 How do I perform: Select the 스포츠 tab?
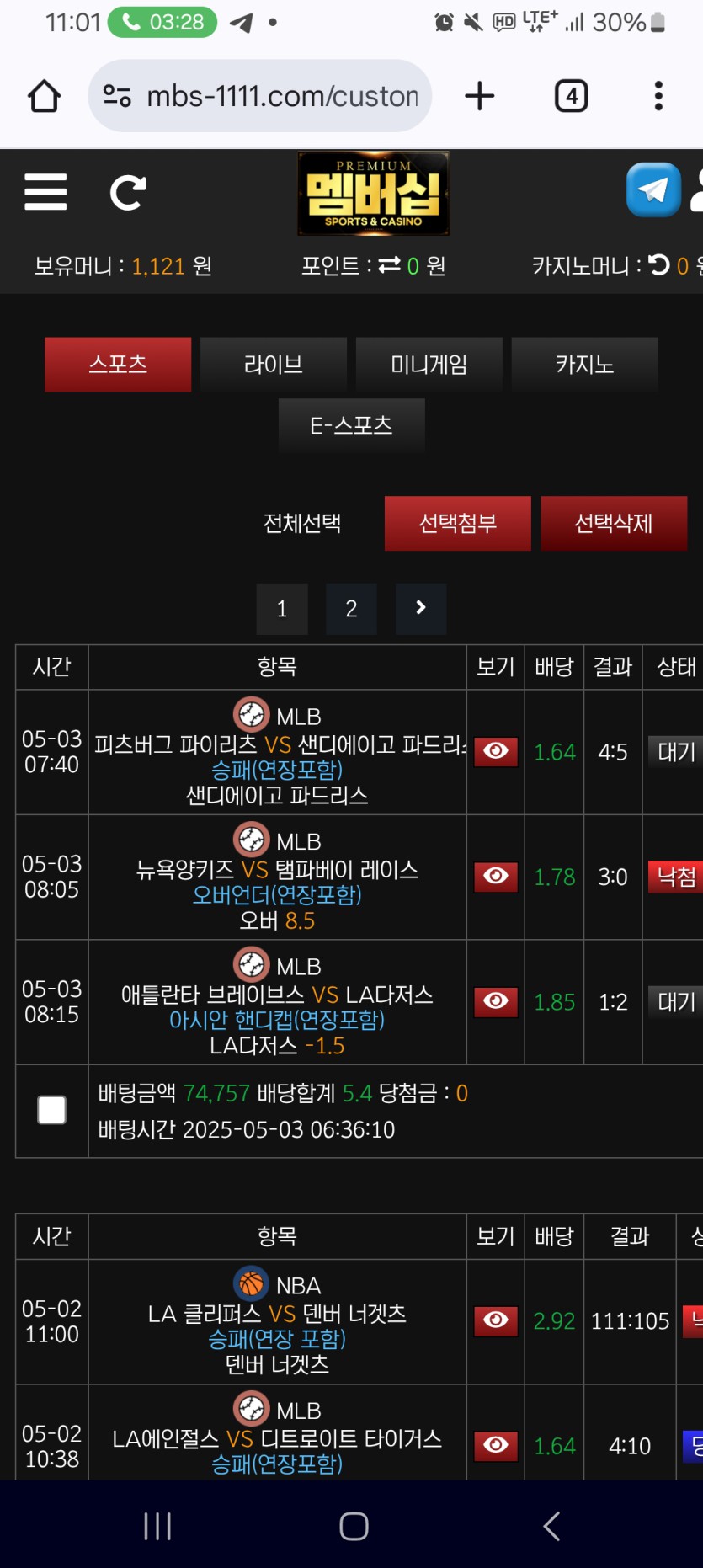(x=118, y=365)
